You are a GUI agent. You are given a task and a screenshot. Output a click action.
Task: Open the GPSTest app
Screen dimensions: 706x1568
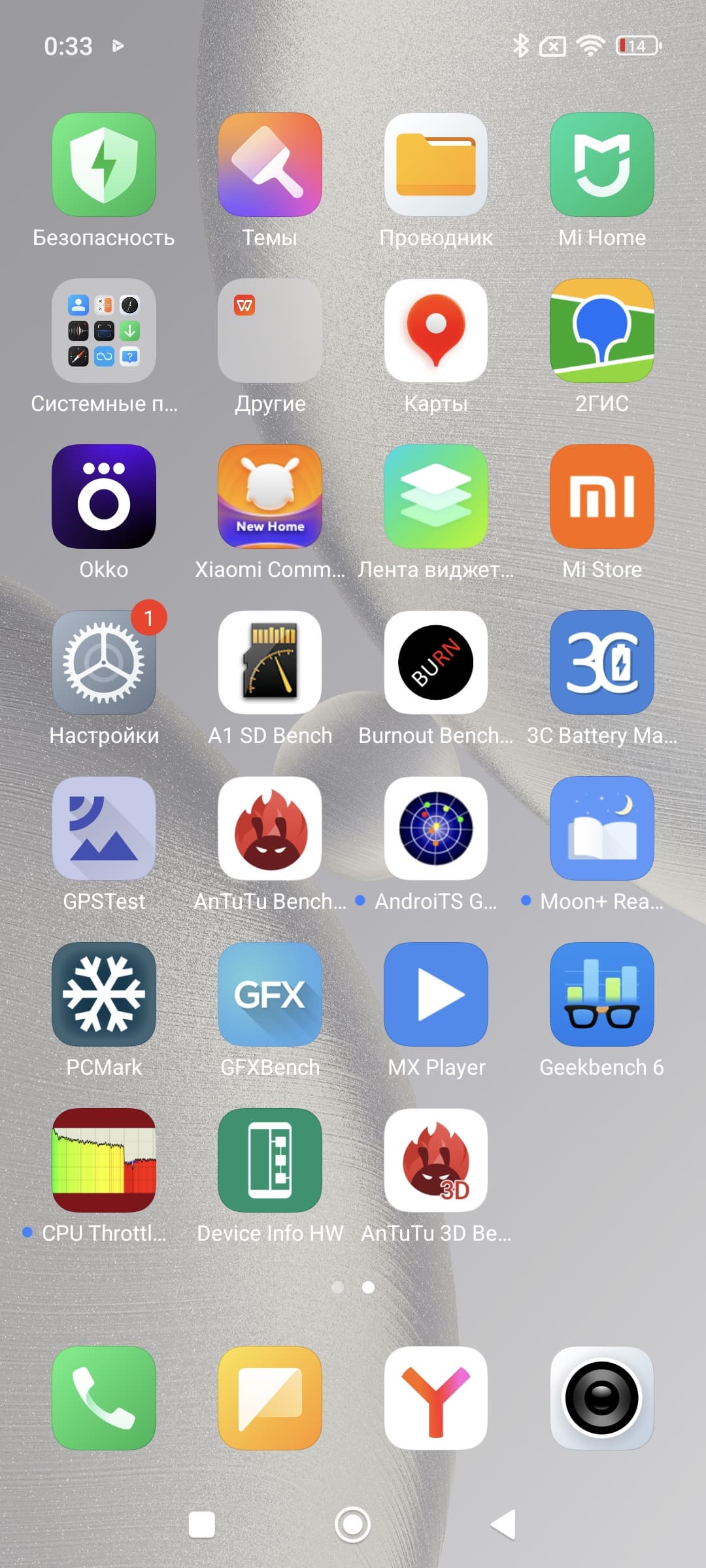[104, 828]
